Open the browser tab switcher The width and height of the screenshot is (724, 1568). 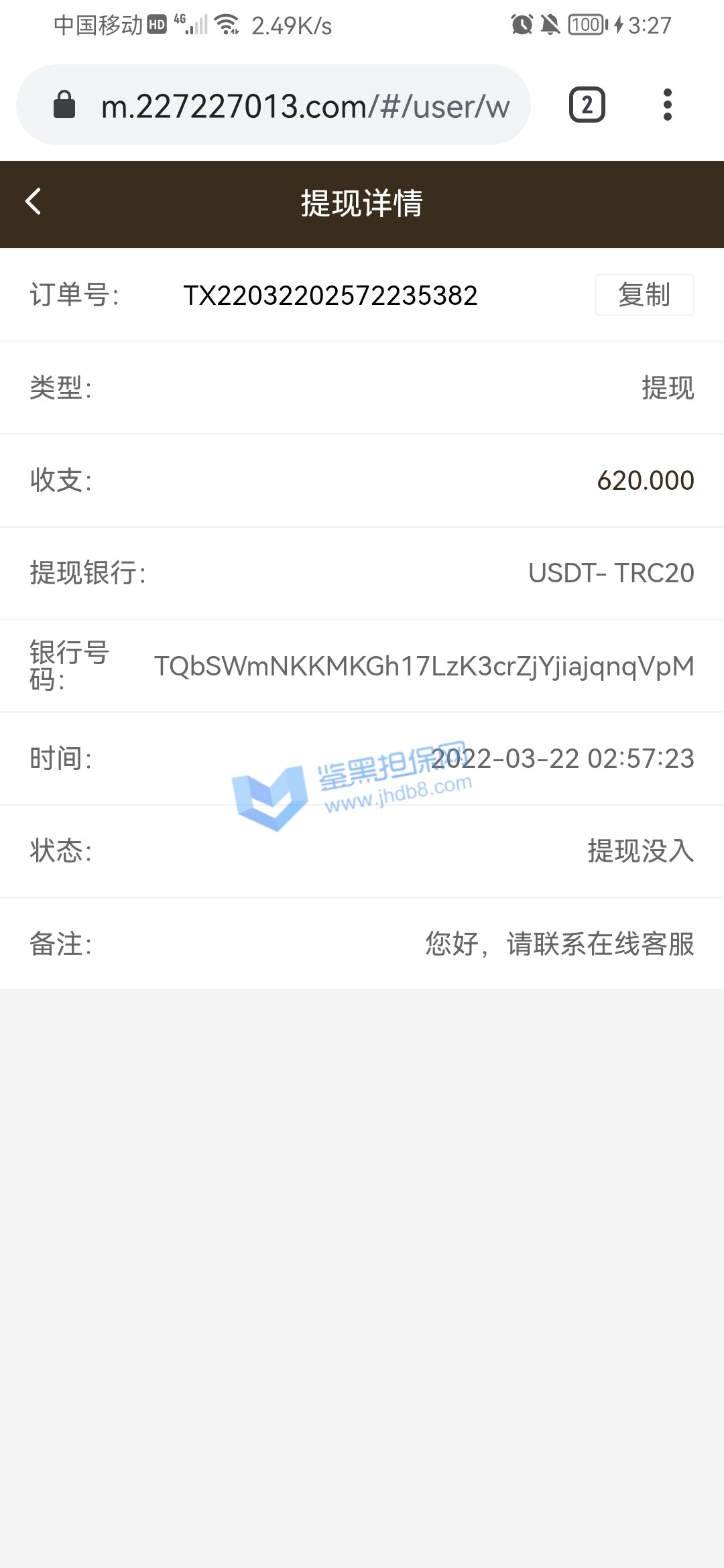pos(587,105)
